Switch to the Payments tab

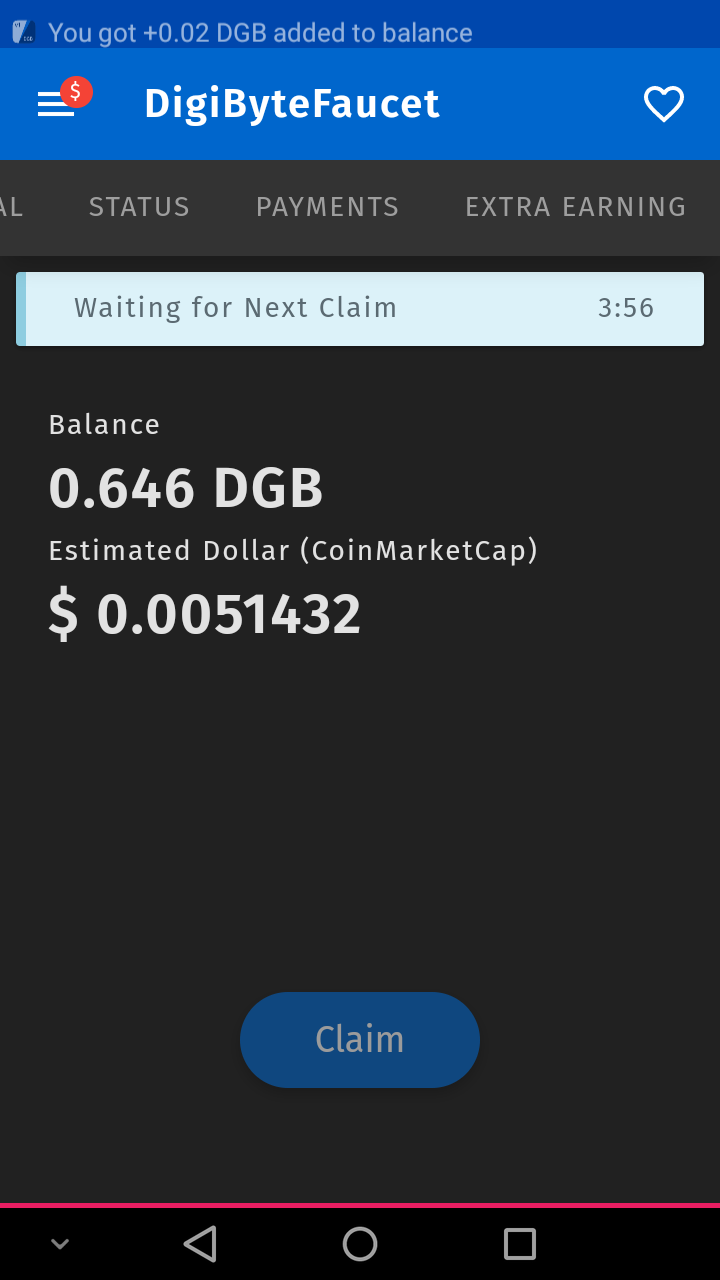tap(327, 207)
